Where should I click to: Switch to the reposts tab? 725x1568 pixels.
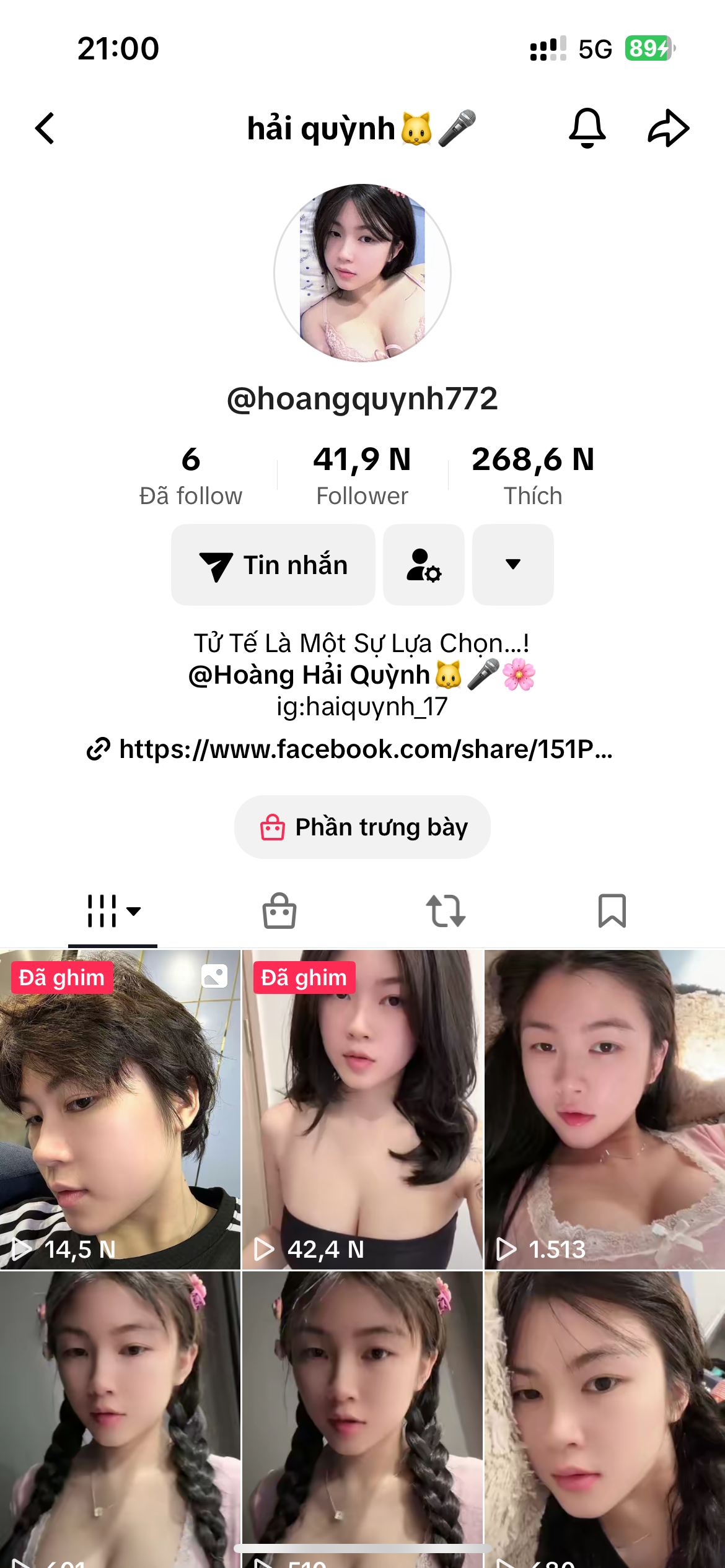[x=446, y=911]
